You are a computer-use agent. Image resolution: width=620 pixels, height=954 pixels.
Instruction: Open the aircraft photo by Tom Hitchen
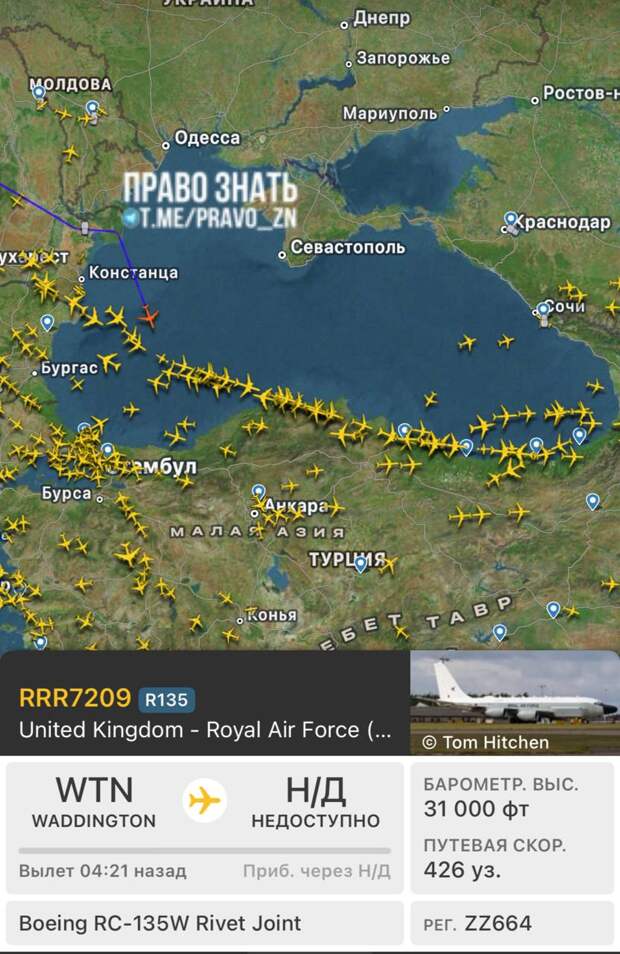[515, 702]
